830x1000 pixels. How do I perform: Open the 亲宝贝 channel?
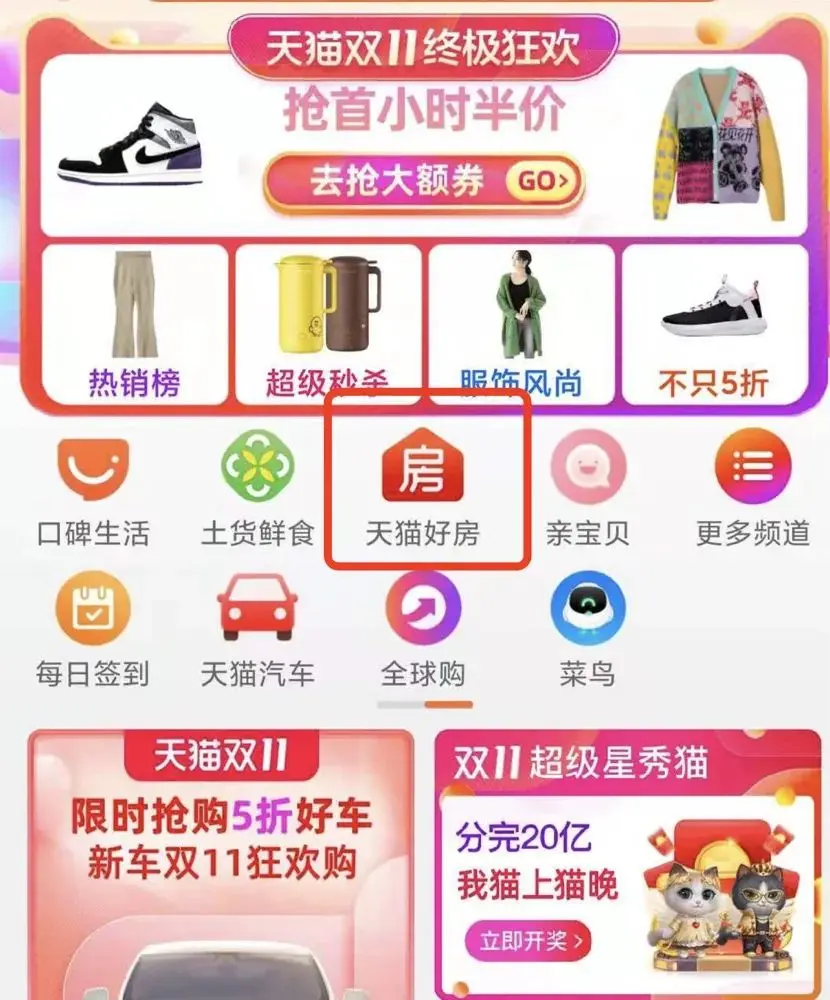pyautogui.click(x=588, y=490)
